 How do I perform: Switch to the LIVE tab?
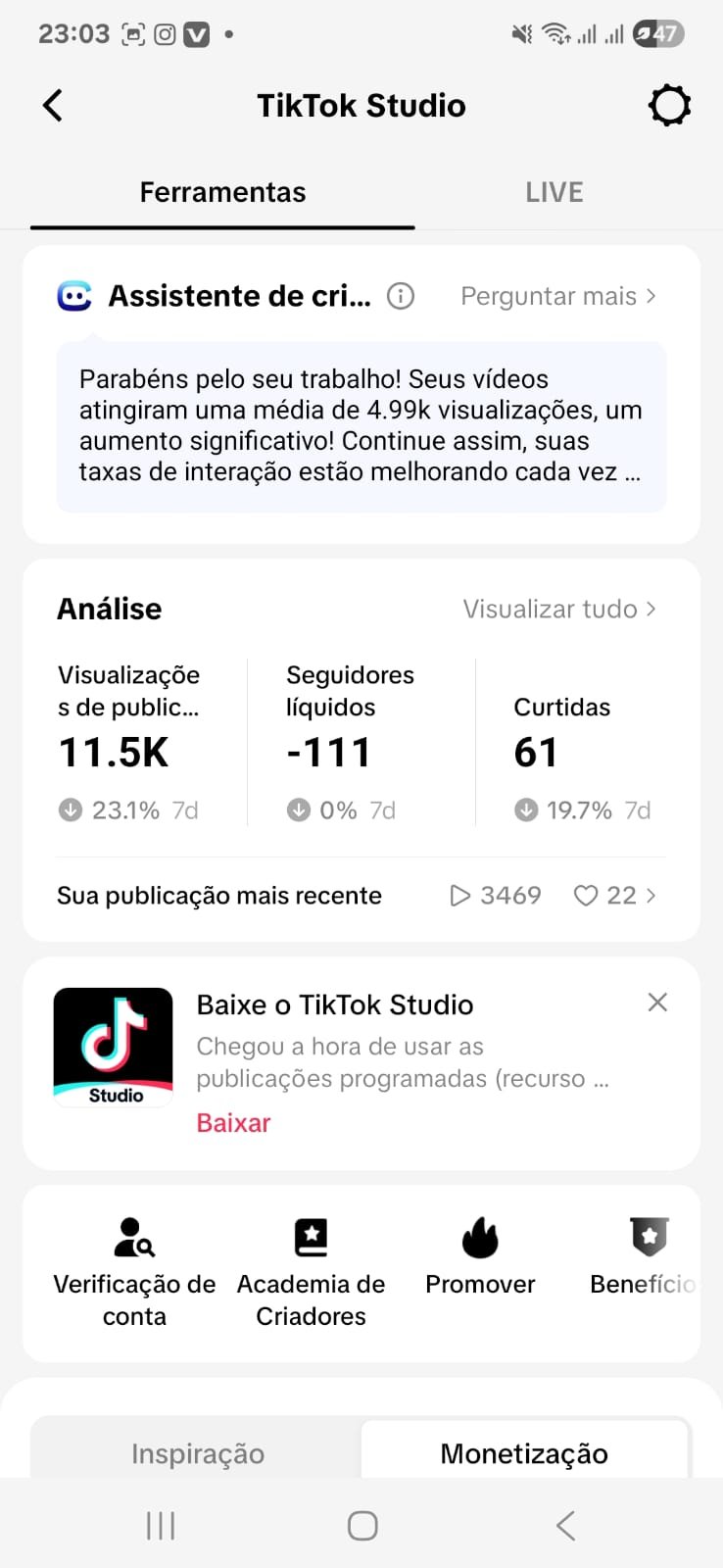(x=554, y=192)
